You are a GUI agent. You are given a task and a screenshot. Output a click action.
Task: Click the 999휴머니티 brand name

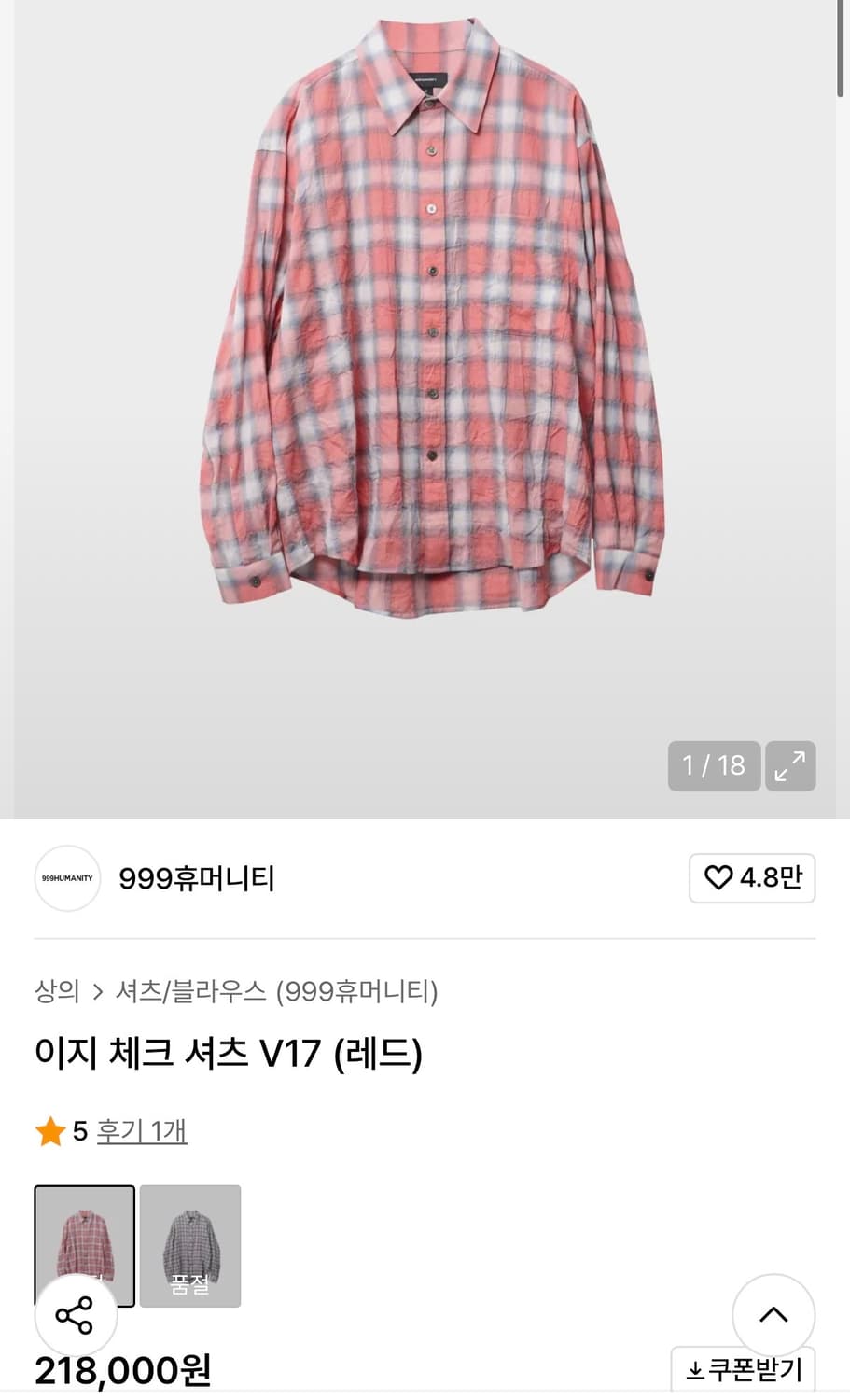click(198, 878)
